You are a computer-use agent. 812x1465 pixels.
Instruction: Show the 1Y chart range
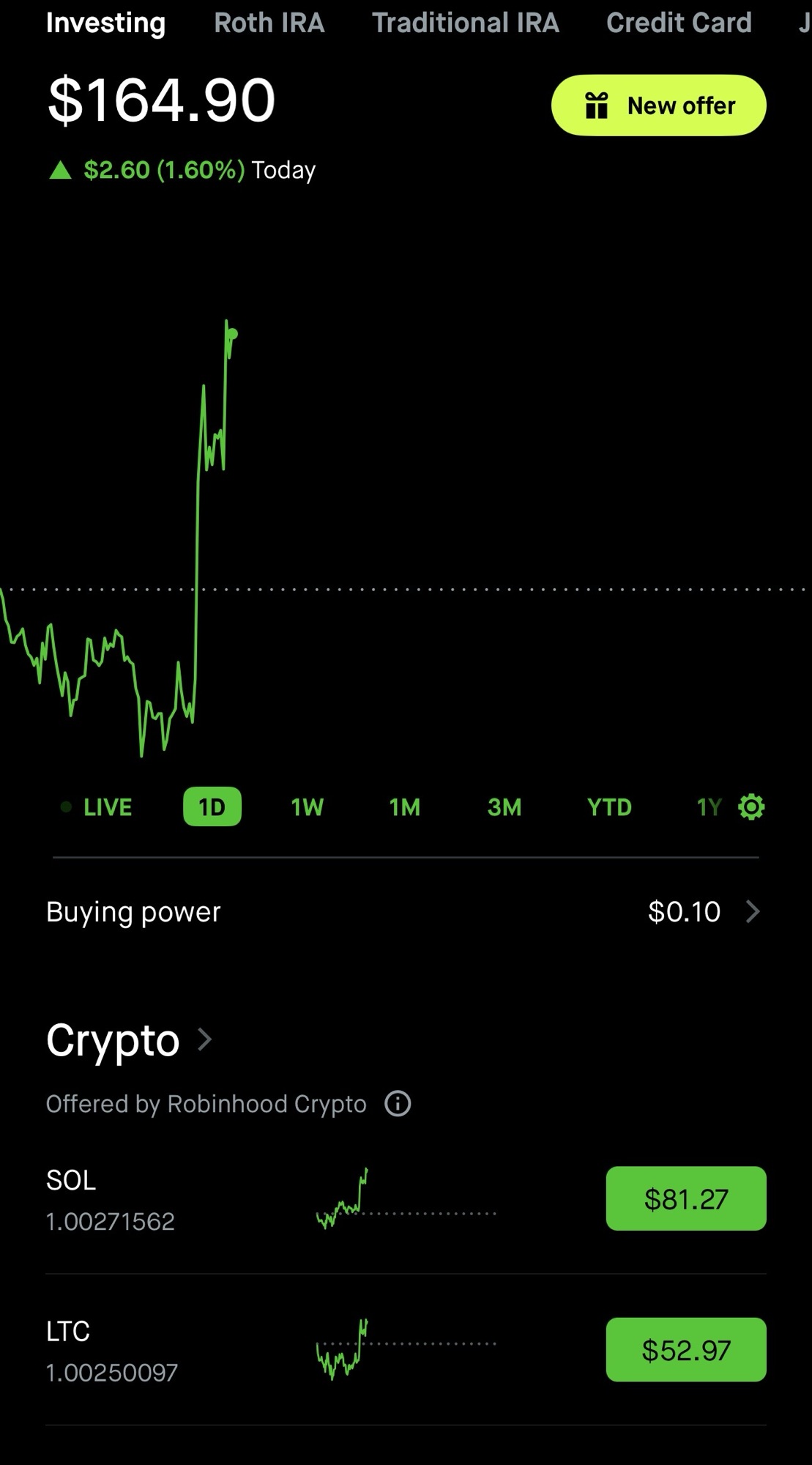708,807
